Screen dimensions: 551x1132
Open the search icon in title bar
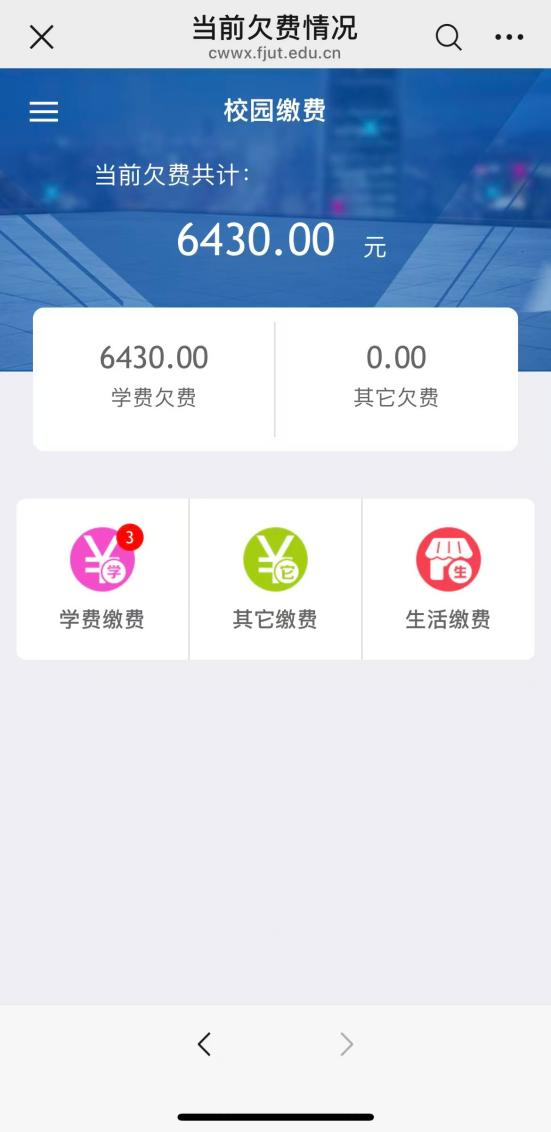pyautogui.click(x=448, y=37)
